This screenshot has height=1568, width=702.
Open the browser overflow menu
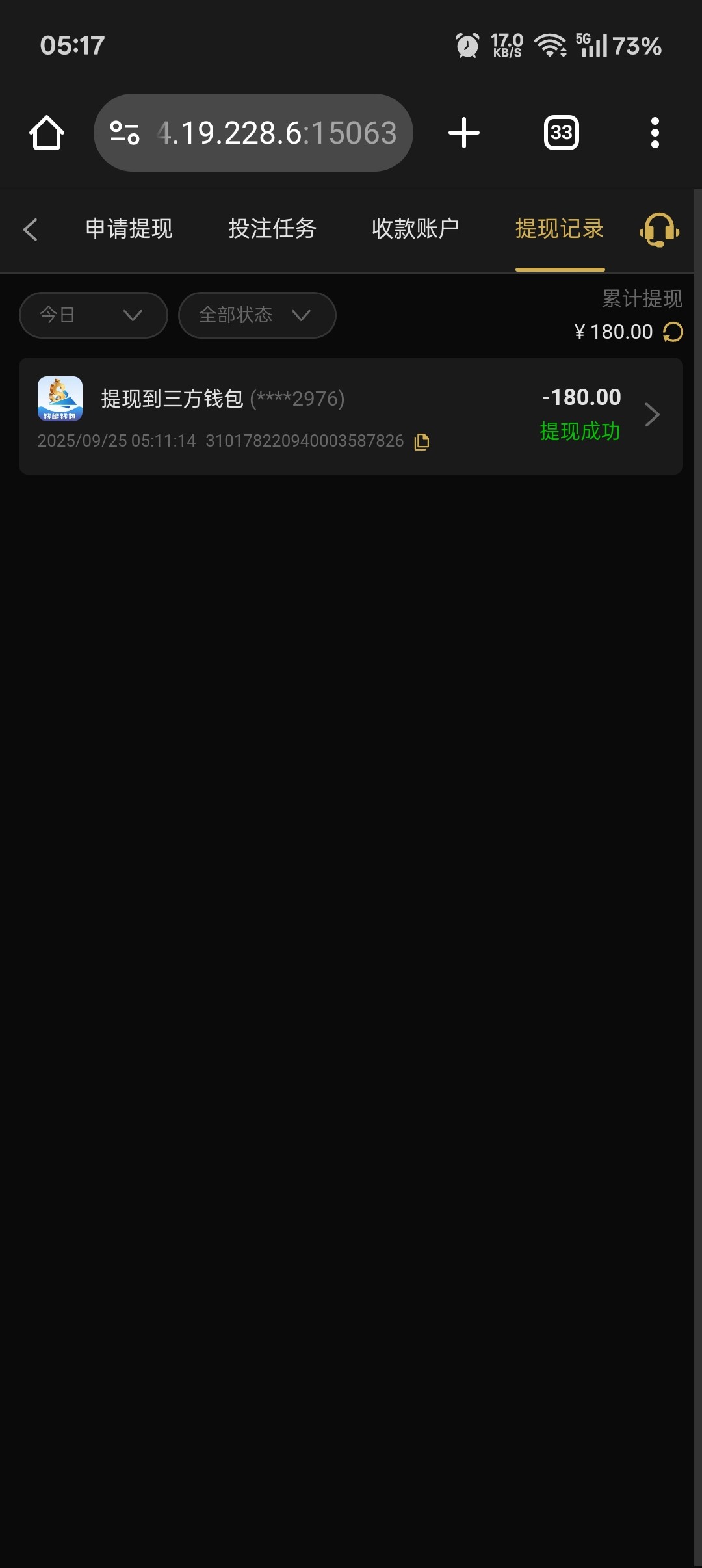click(655, 133)
